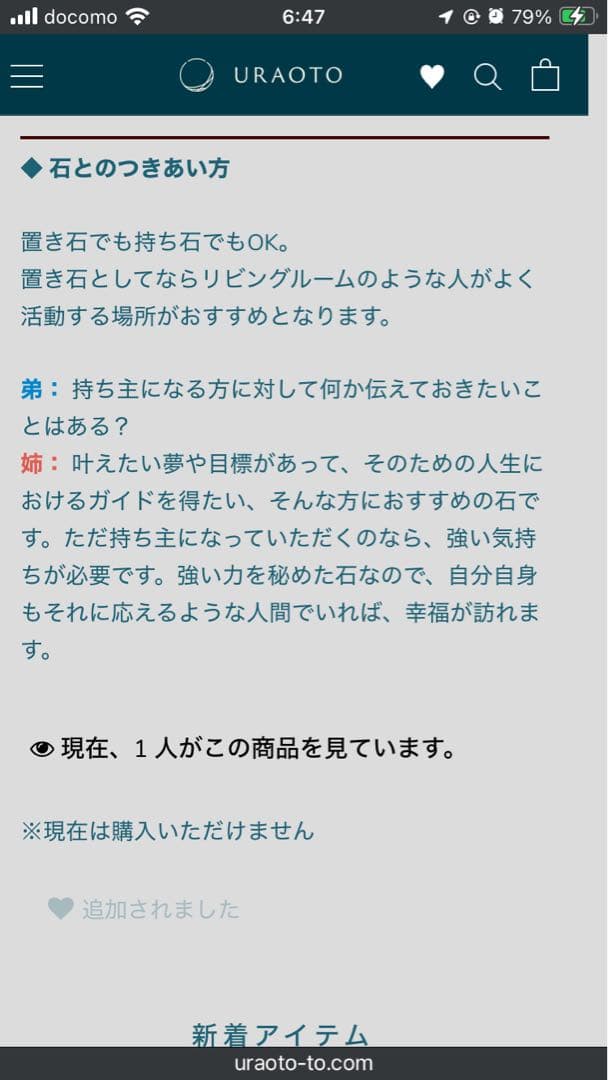Open the wishlist heart in the header
This screenshot has width=608, height=1080.
[432, 76]
